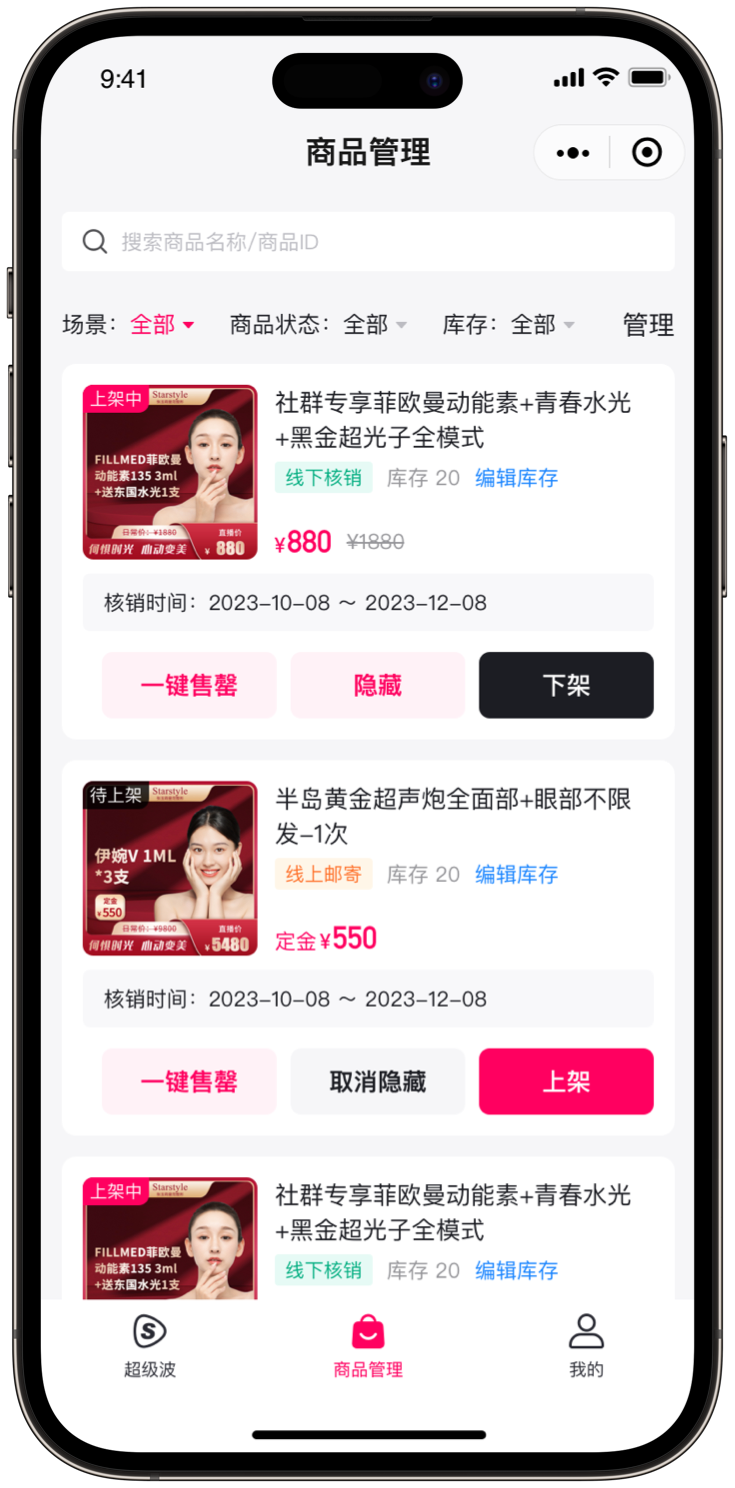List the 半岛黄金超声炮 product with 上架
735x1488 pixels.
coord(566,1081)
